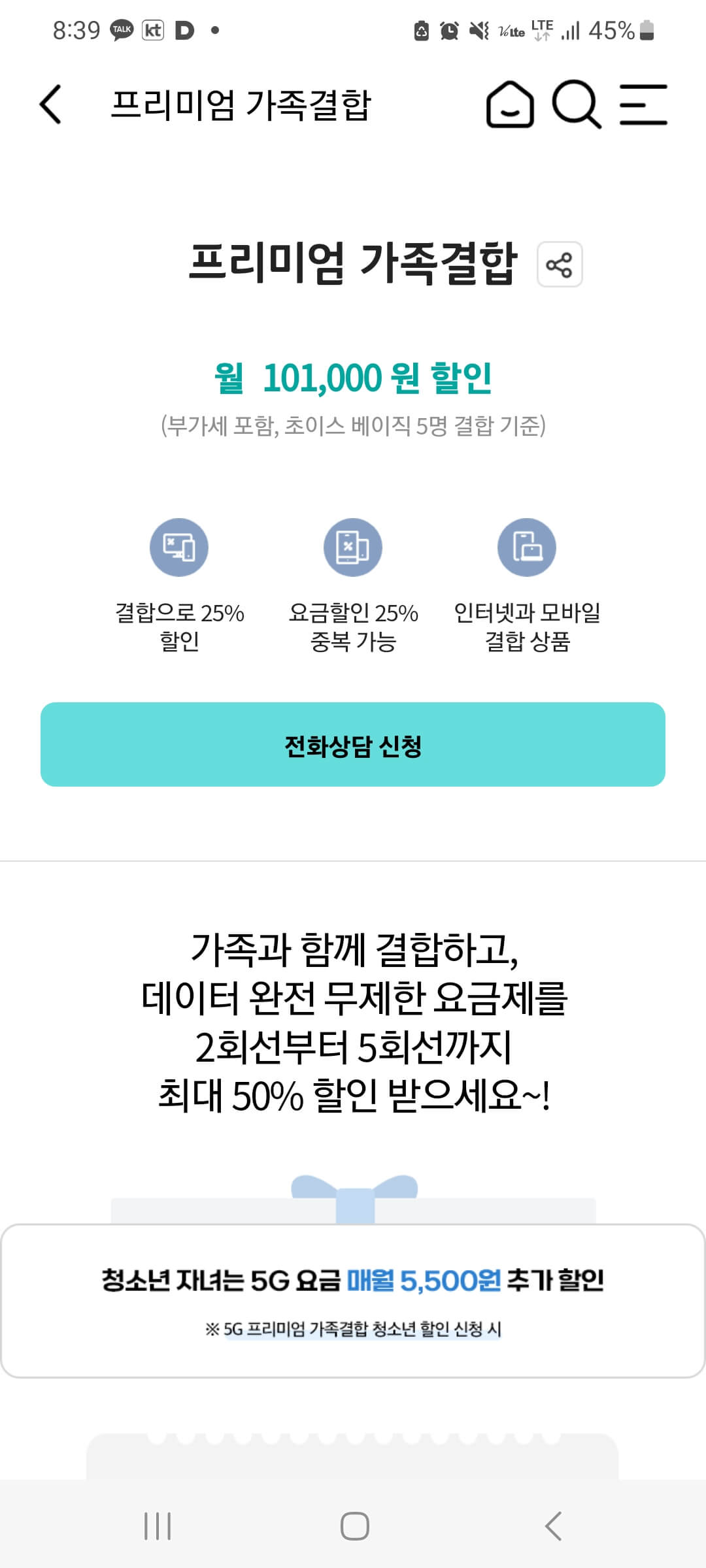Open KakaoTalk from the status bar
The image size is (706, 1568).
(122, 29)
